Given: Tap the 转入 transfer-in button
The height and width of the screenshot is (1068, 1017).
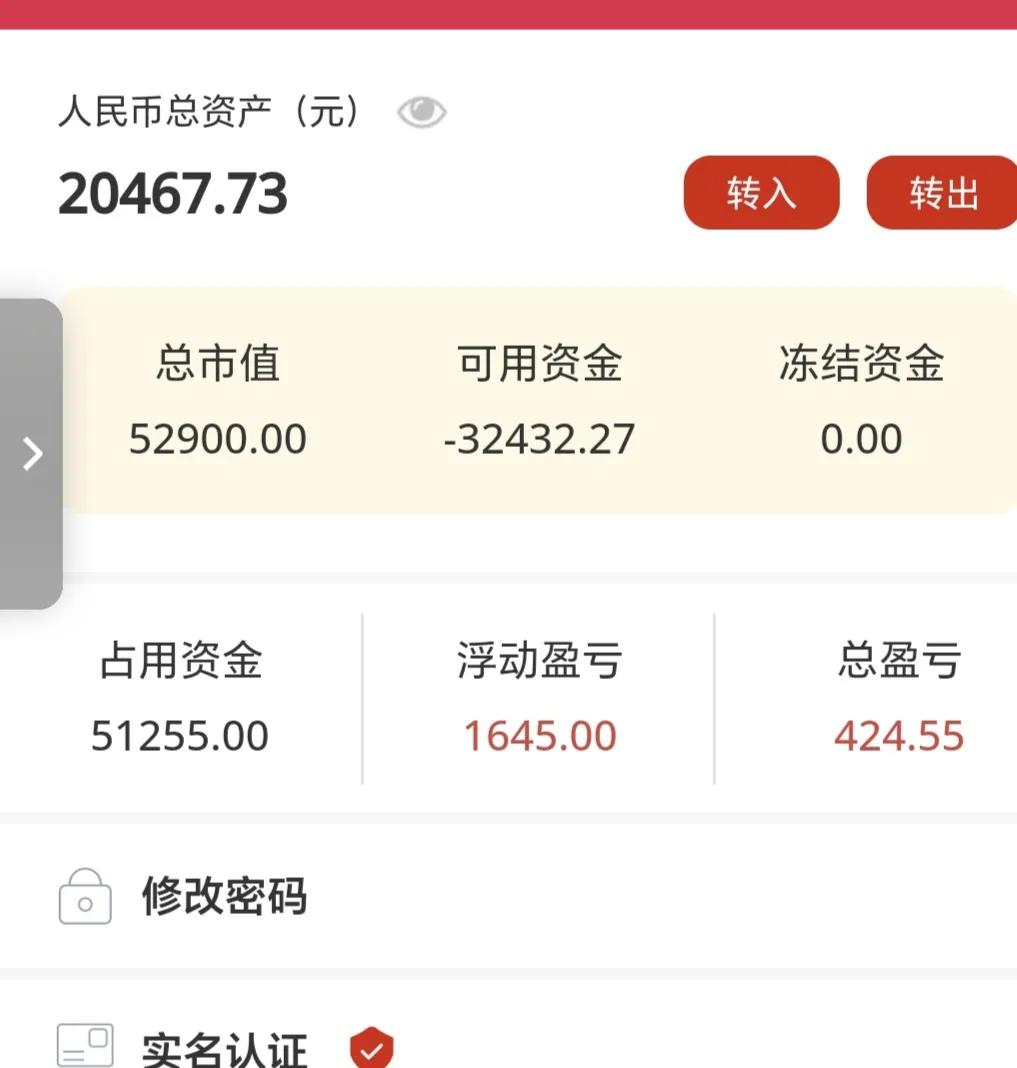Looking at the screenshot, I should point(761,194).
